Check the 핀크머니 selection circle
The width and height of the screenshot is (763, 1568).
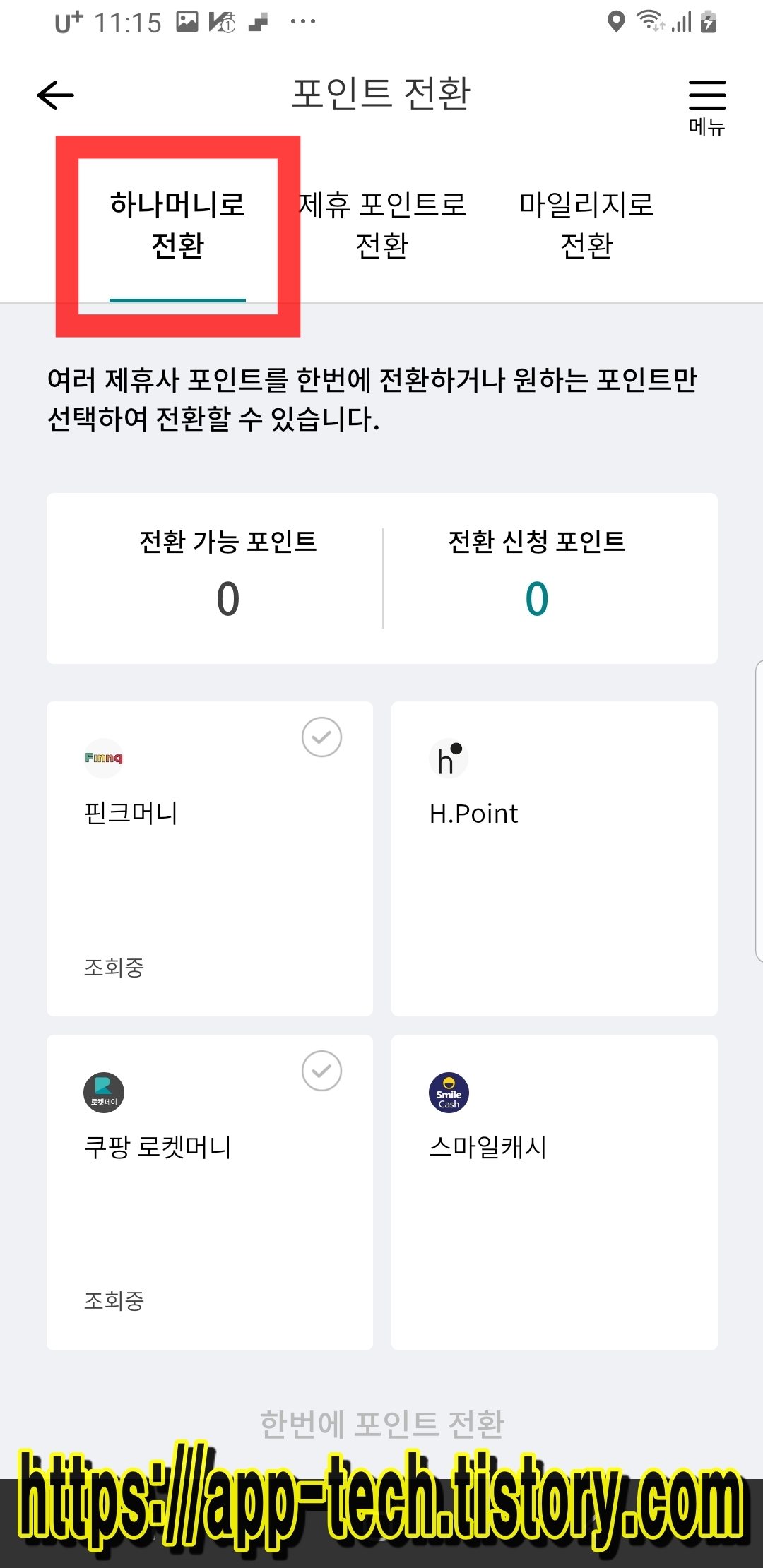[321, 737]
